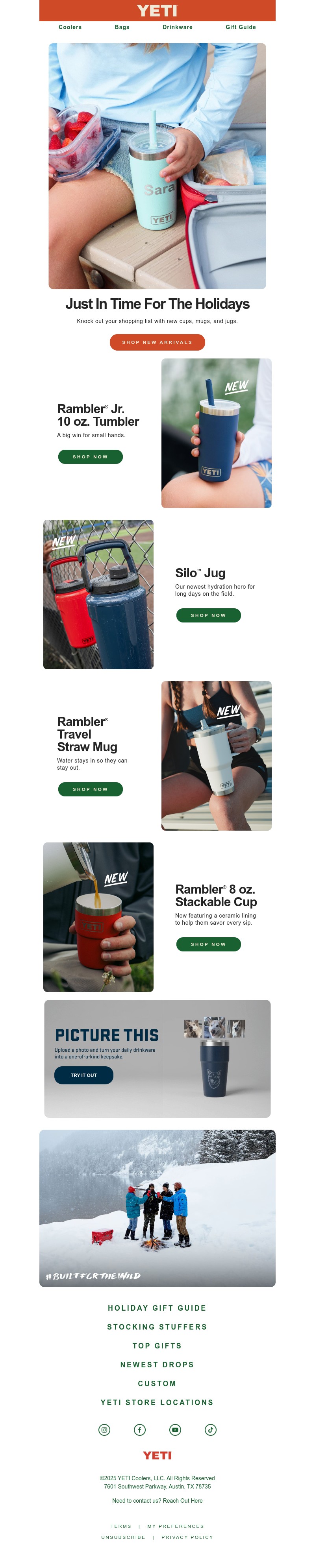Open the Privacy Policy link
The width and height of the screenshot is (315, 1568).
pyautogui.click(x=187, y=1538)
